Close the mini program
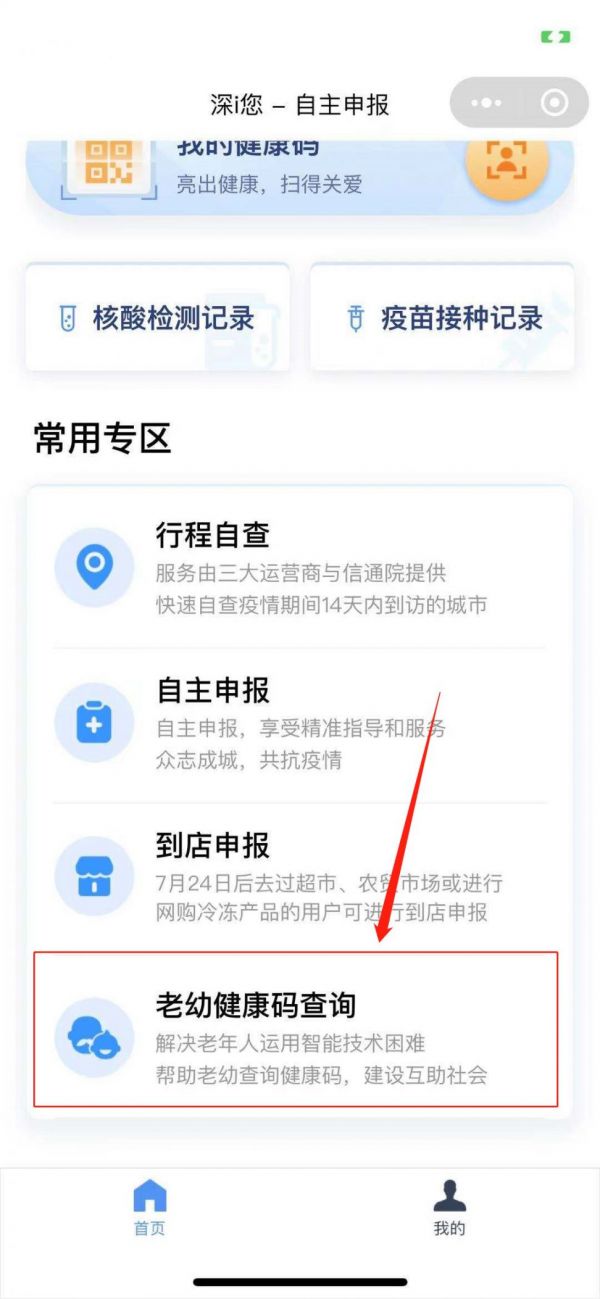The image size is (600, 1299). (553, 103)
